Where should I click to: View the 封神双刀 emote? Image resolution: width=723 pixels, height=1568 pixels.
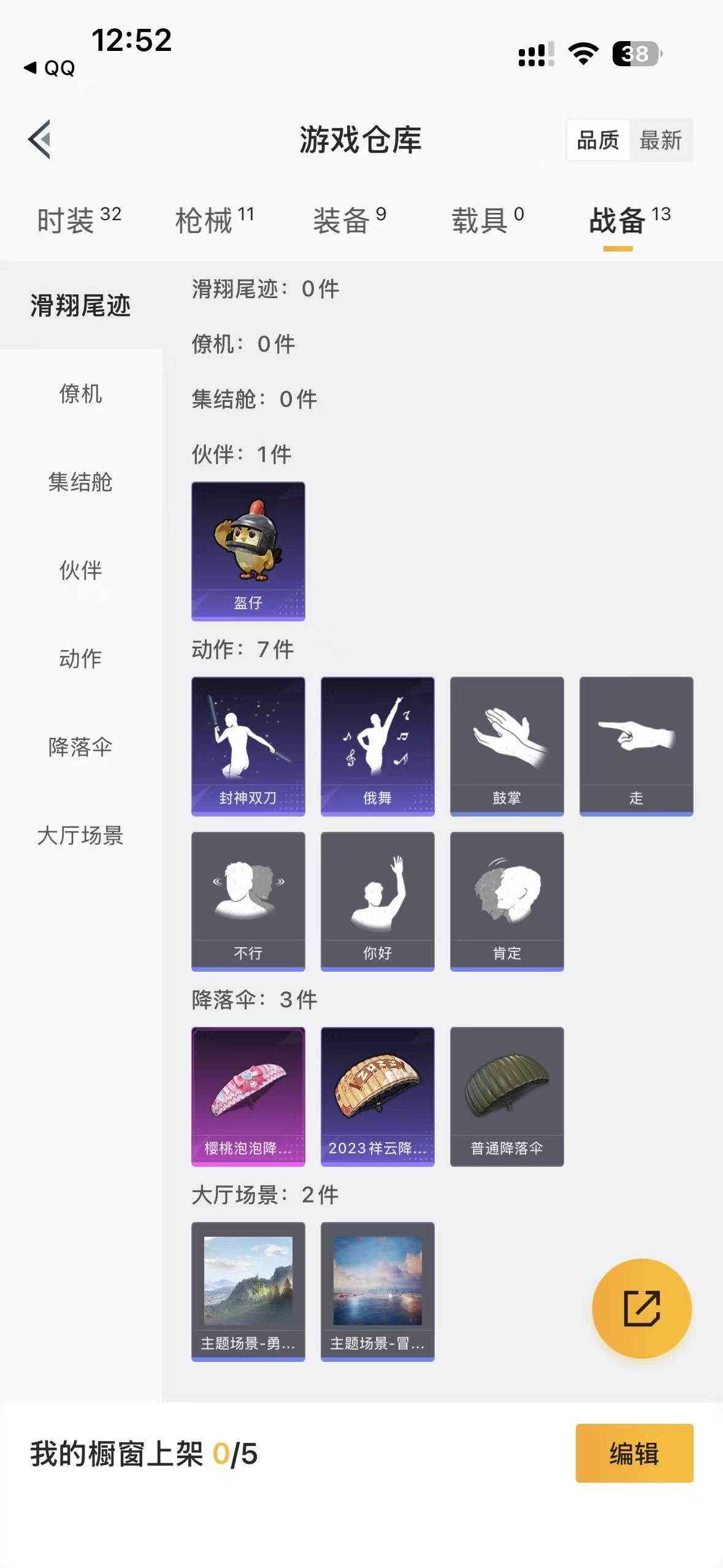click(248, 746)
